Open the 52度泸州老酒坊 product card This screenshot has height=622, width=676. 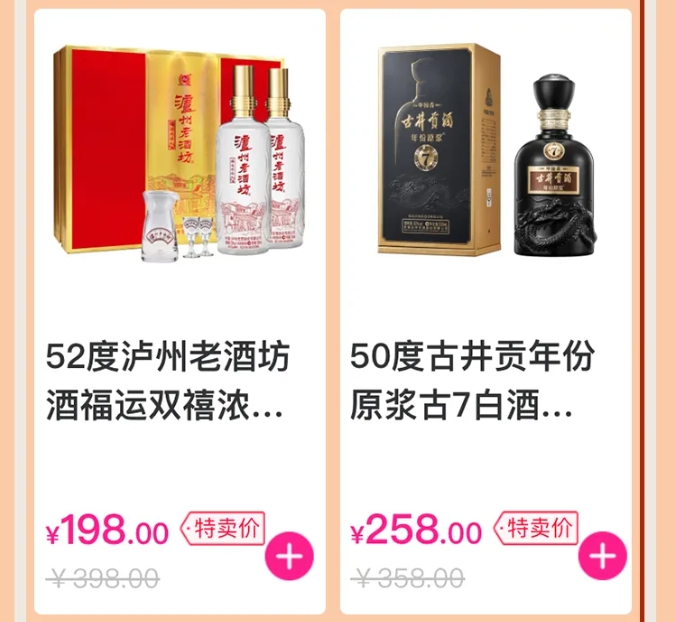[167, 381]
